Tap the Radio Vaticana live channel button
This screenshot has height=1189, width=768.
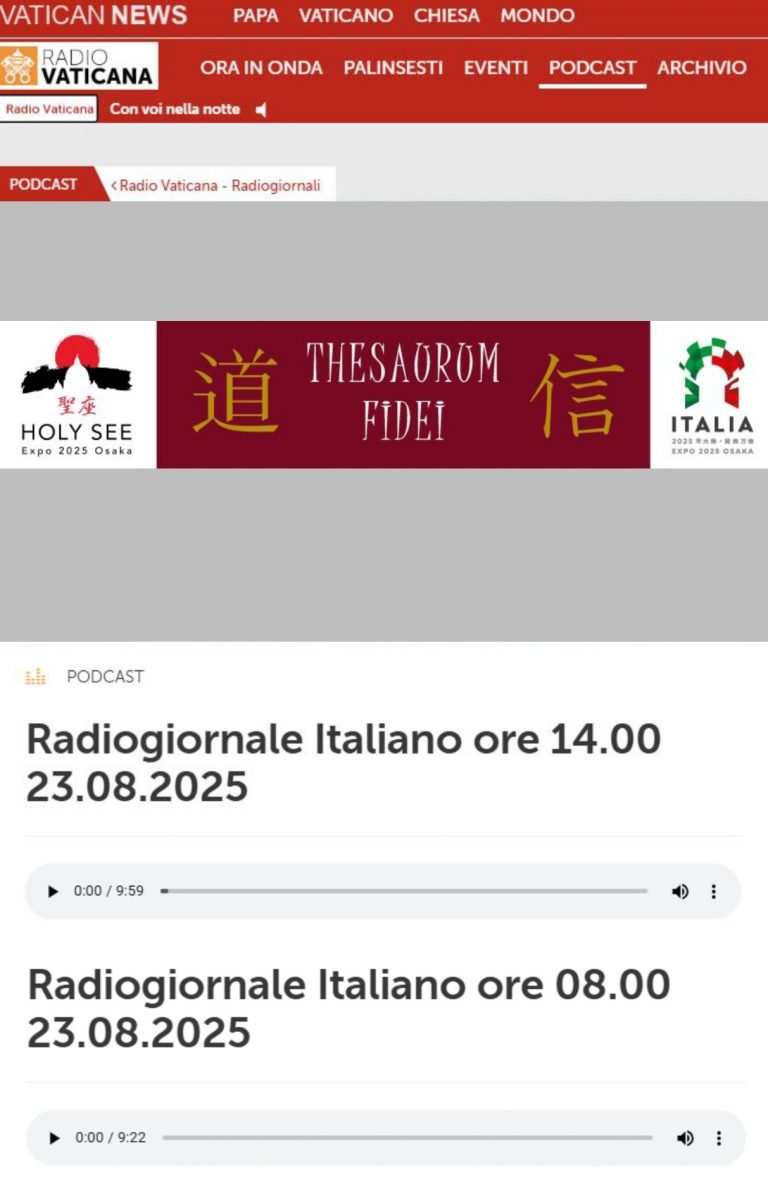point(49,109)
